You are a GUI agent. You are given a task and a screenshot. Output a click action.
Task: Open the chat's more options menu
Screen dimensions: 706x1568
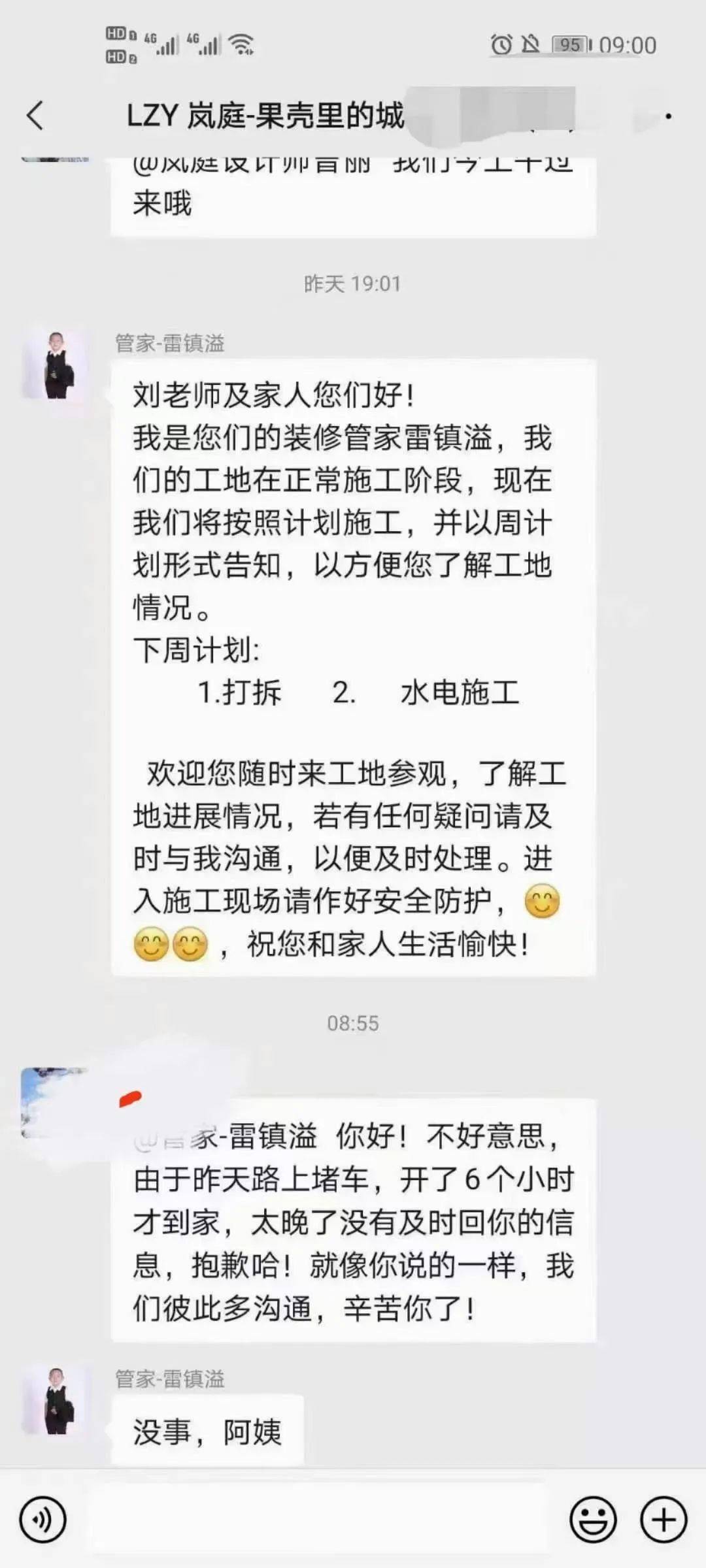tap(667, 117)
